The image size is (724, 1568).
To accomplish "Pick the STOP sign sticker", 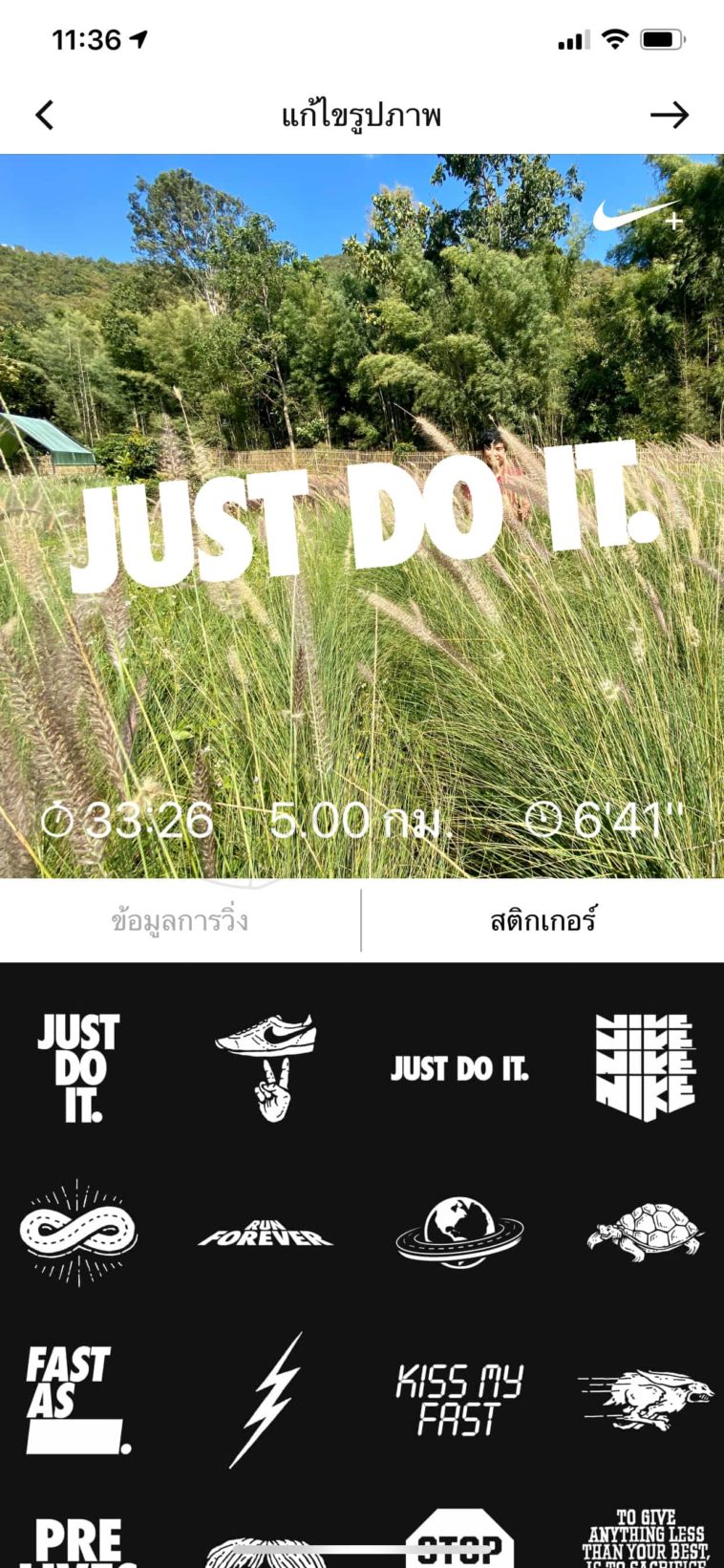I will [459, 1538].
